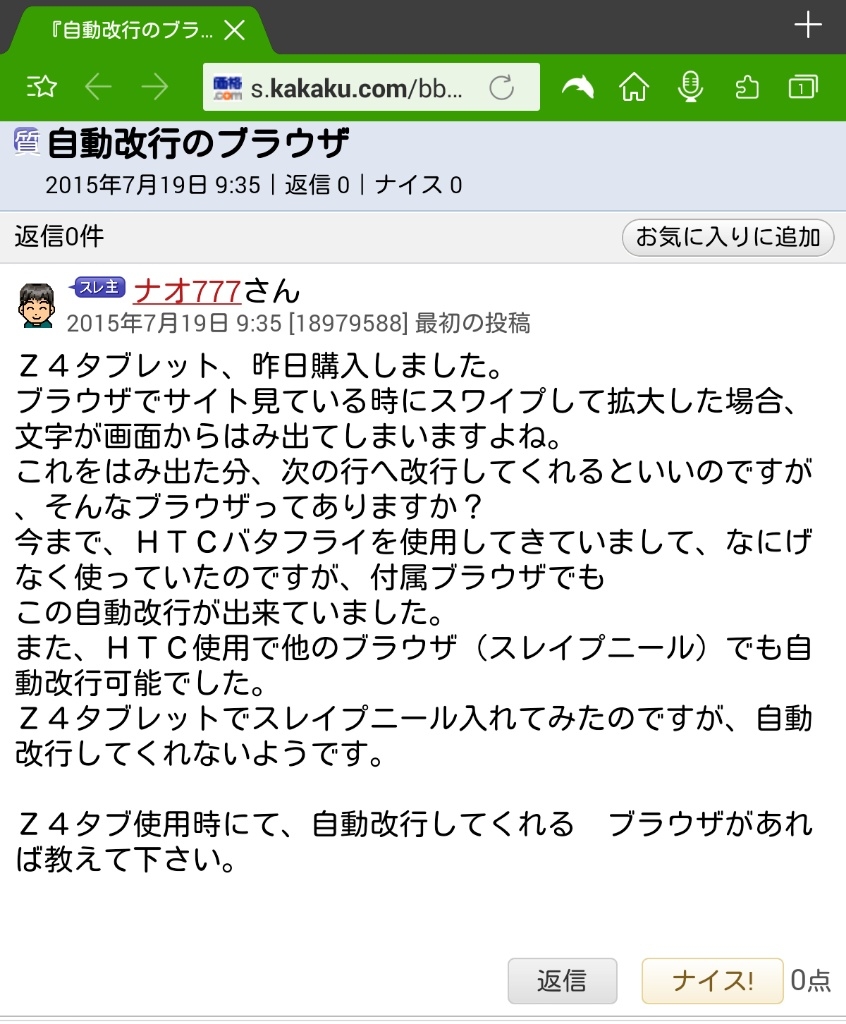
Task: Reply to the post with 返信
Action: pyautogui.click(x=562, y=980)
